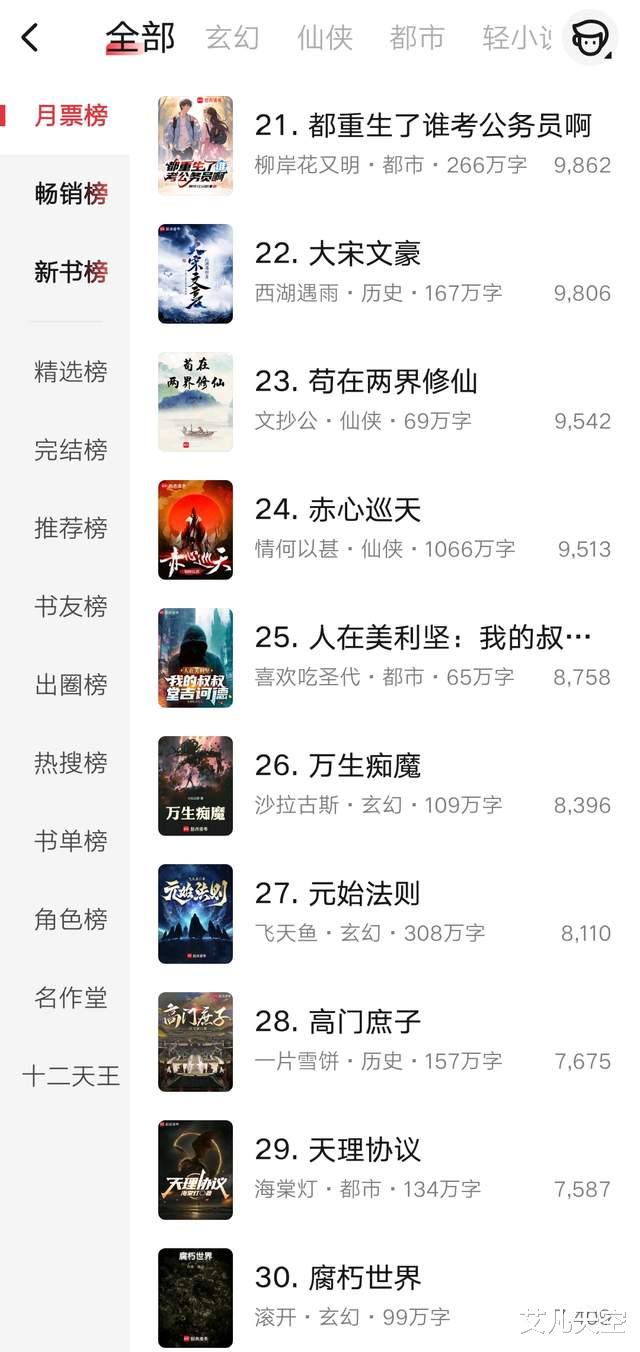Open book 22, 大宋文豪
The height and width of the screenshot is (1352, 640).
[x=337, y=254]
